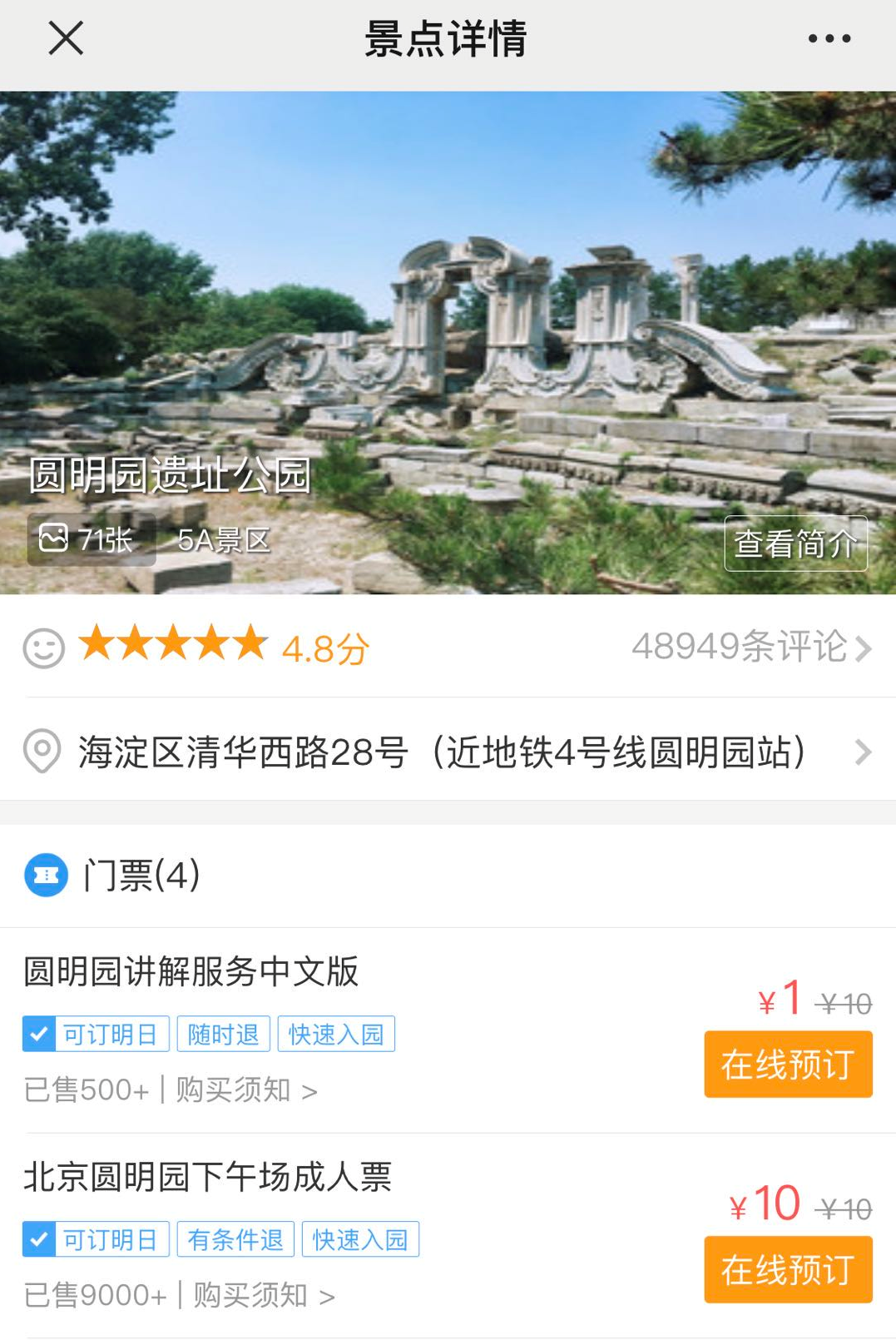Tap 查看简介 to view the introduction
The image size is (896, 1340).
pyautogui.click(x=795, y=543)
